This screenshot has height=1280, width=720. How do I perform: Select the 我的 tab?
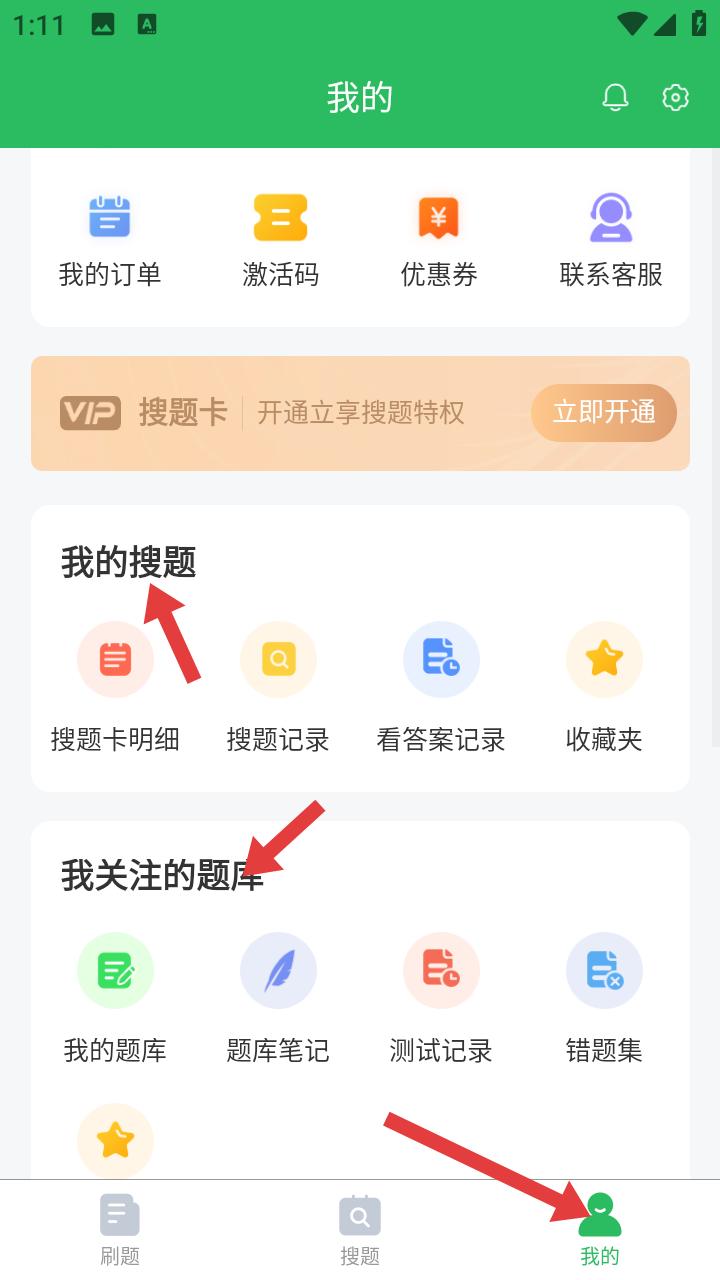tap(600, 1230)
